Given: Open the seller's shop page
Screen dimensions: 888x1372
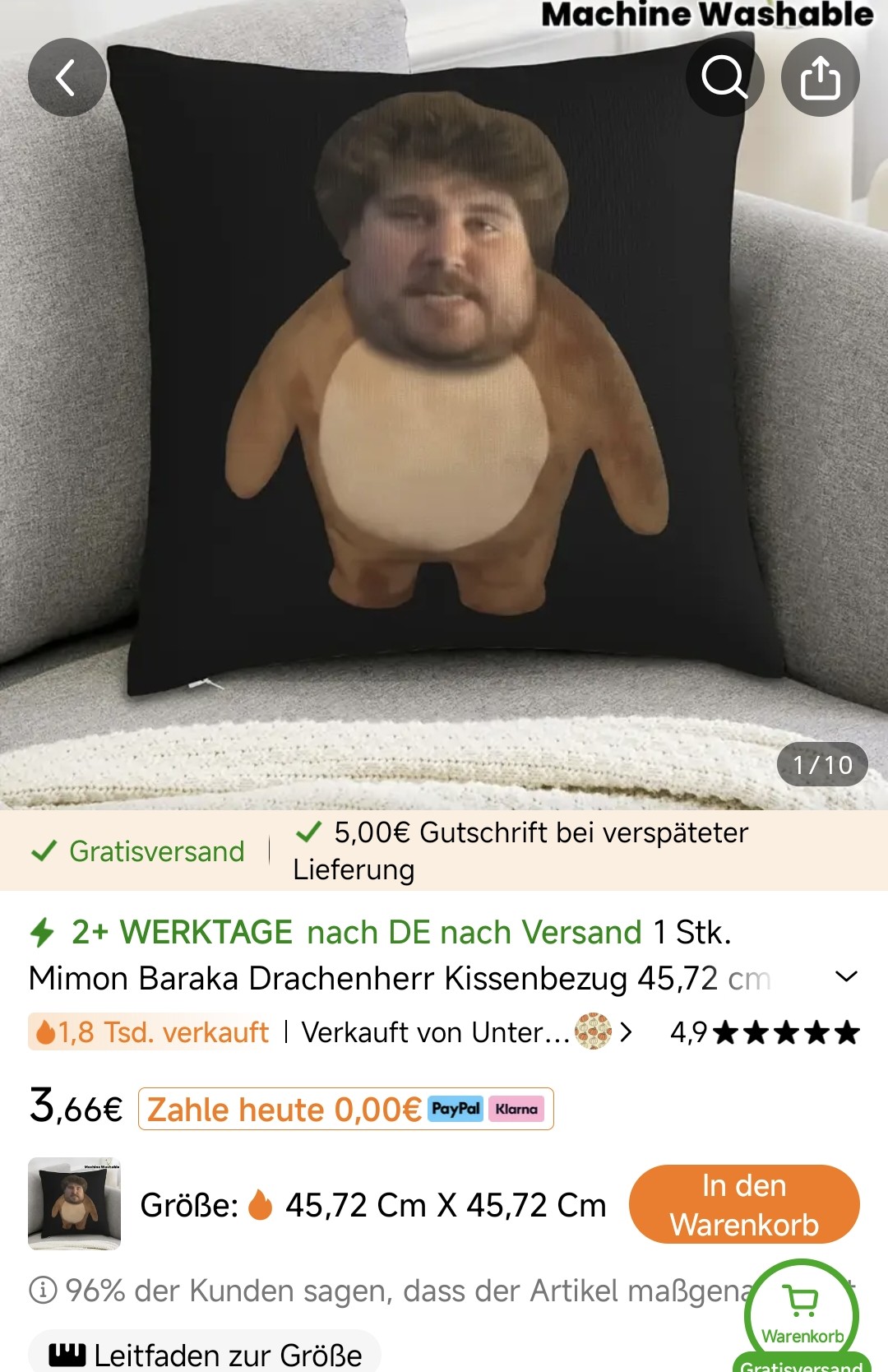Looking at the screenshot, I should (465, 1031).
